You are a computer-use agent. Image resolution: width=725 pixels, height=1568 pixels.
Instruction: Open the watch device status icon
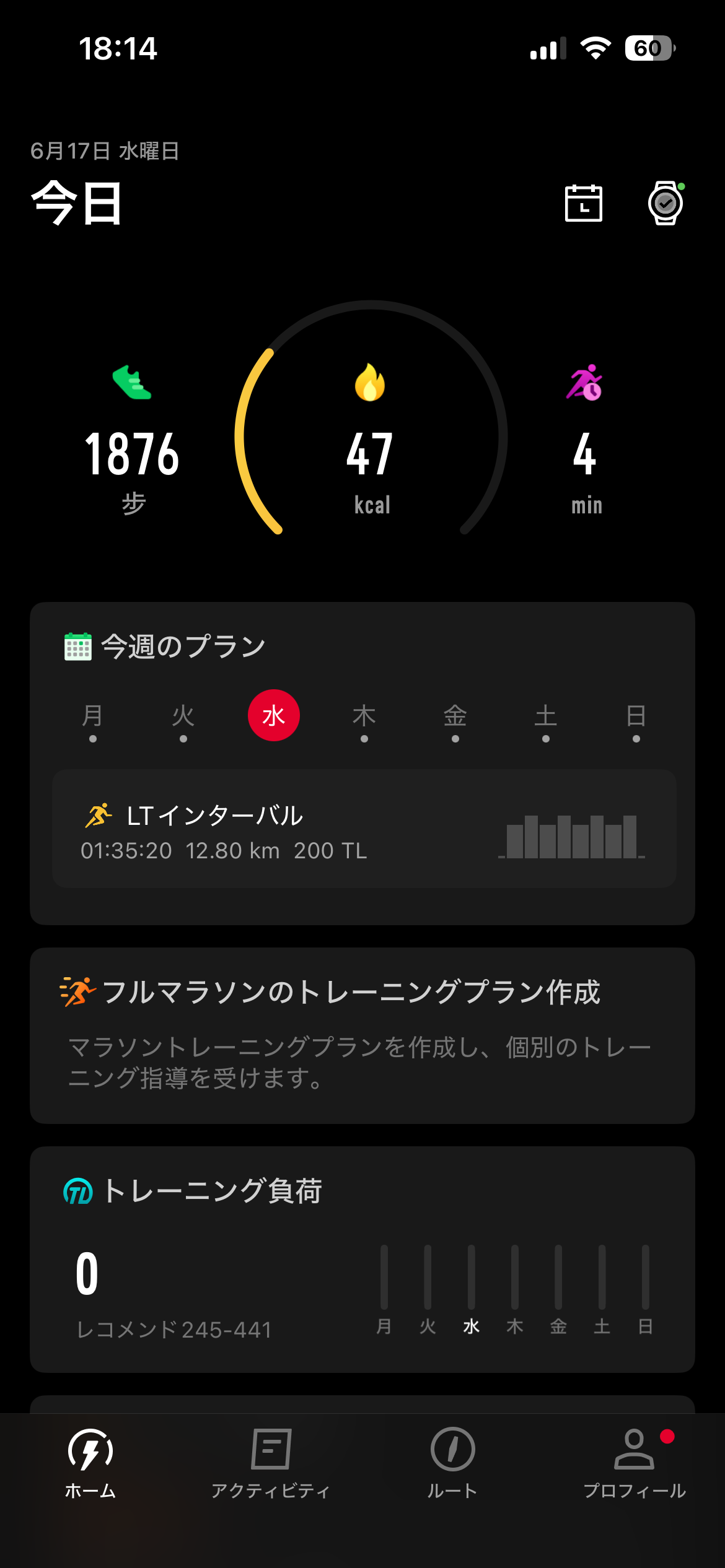click(666, 203)
